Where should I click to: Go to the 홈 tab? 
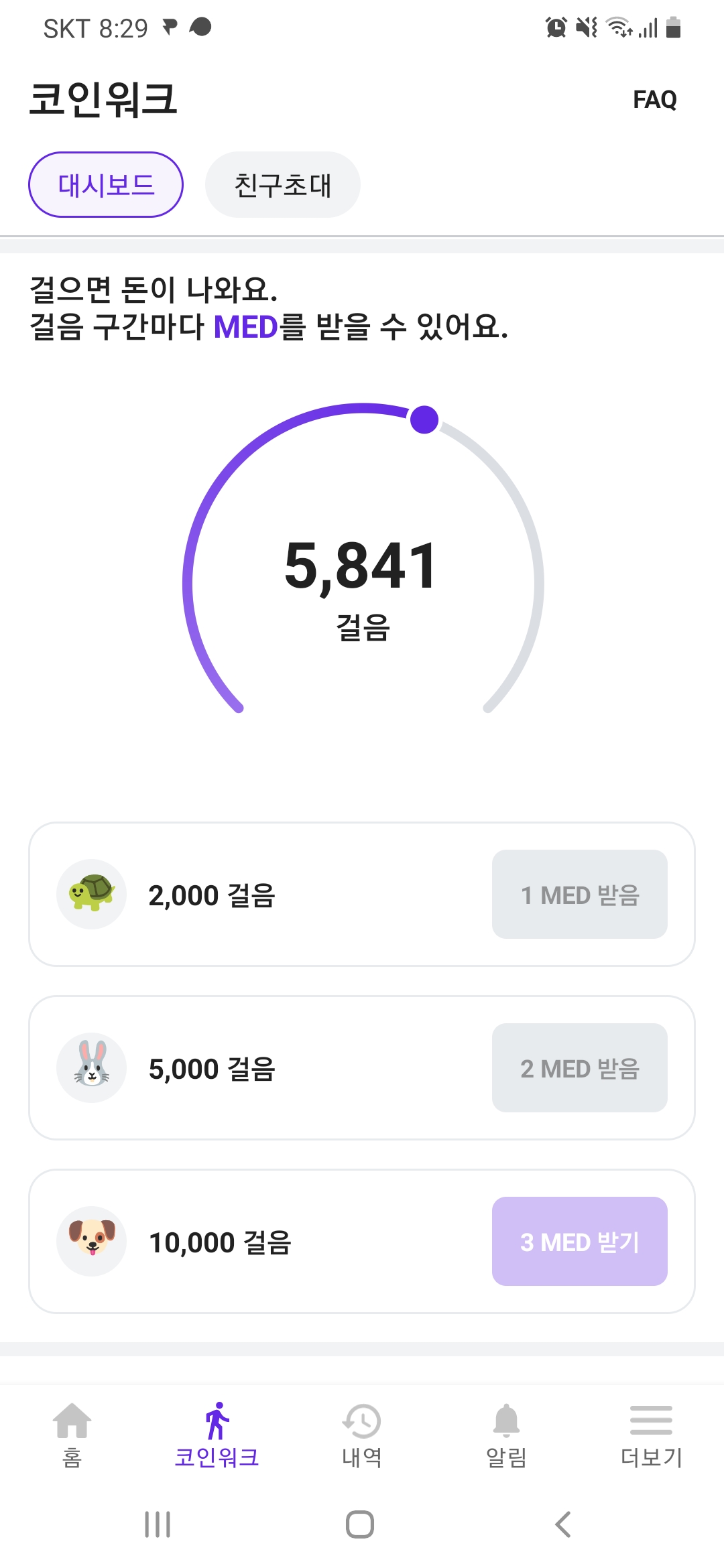pyautogui.click(x=72, y=1435)
